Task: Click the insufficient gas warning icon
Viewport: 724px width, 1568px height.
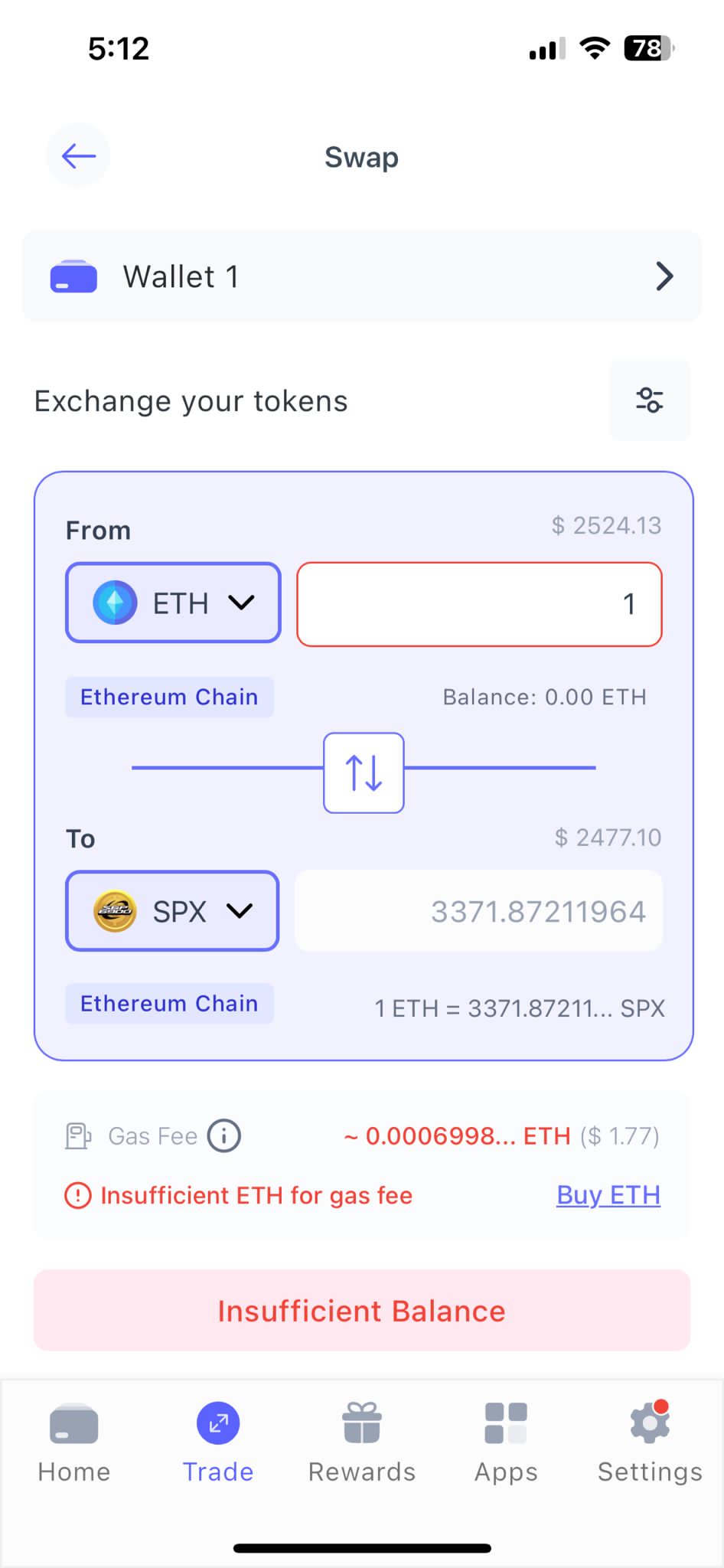Action: pos(79,1195)
